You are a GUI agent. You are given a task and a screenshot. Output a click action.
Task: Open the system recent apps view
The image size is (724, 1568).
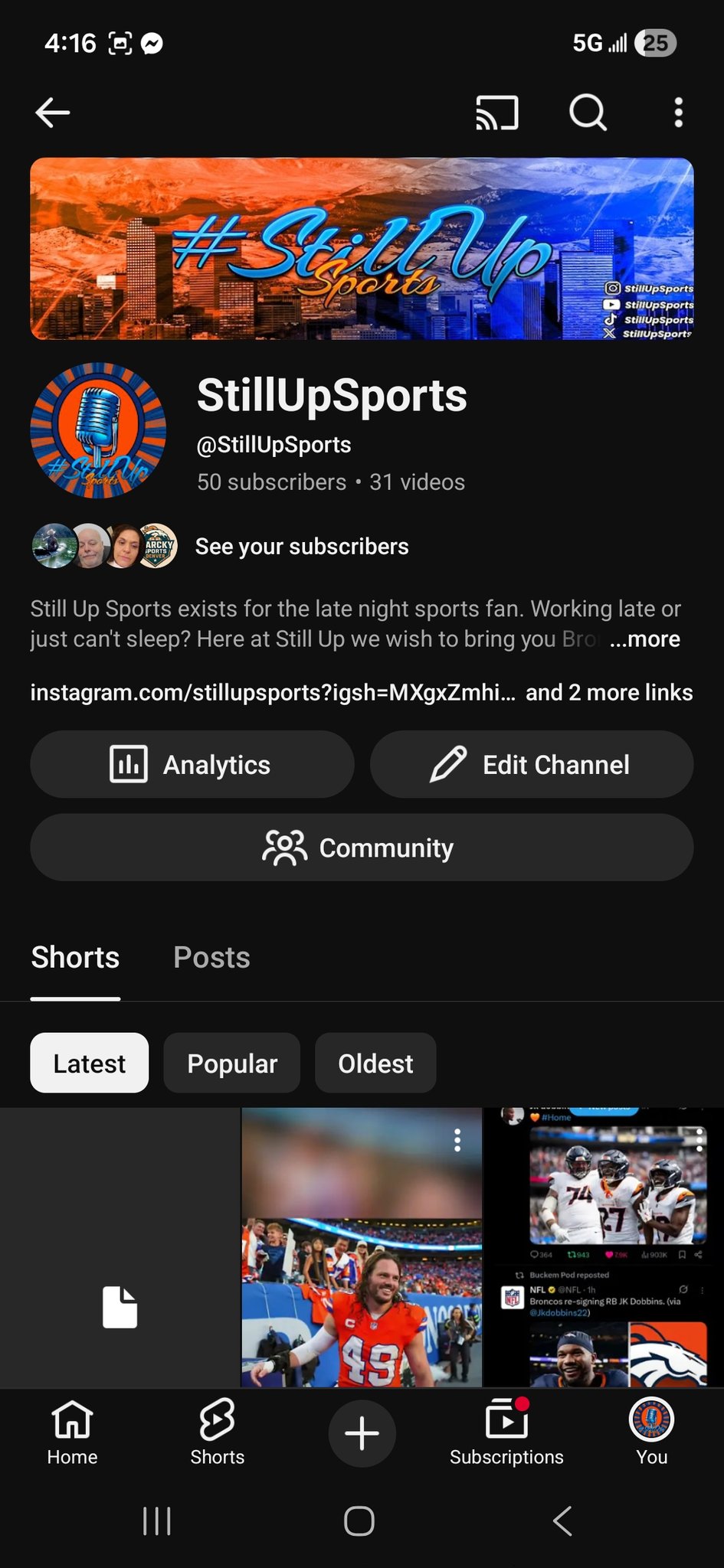click(x=157, y=1521)
